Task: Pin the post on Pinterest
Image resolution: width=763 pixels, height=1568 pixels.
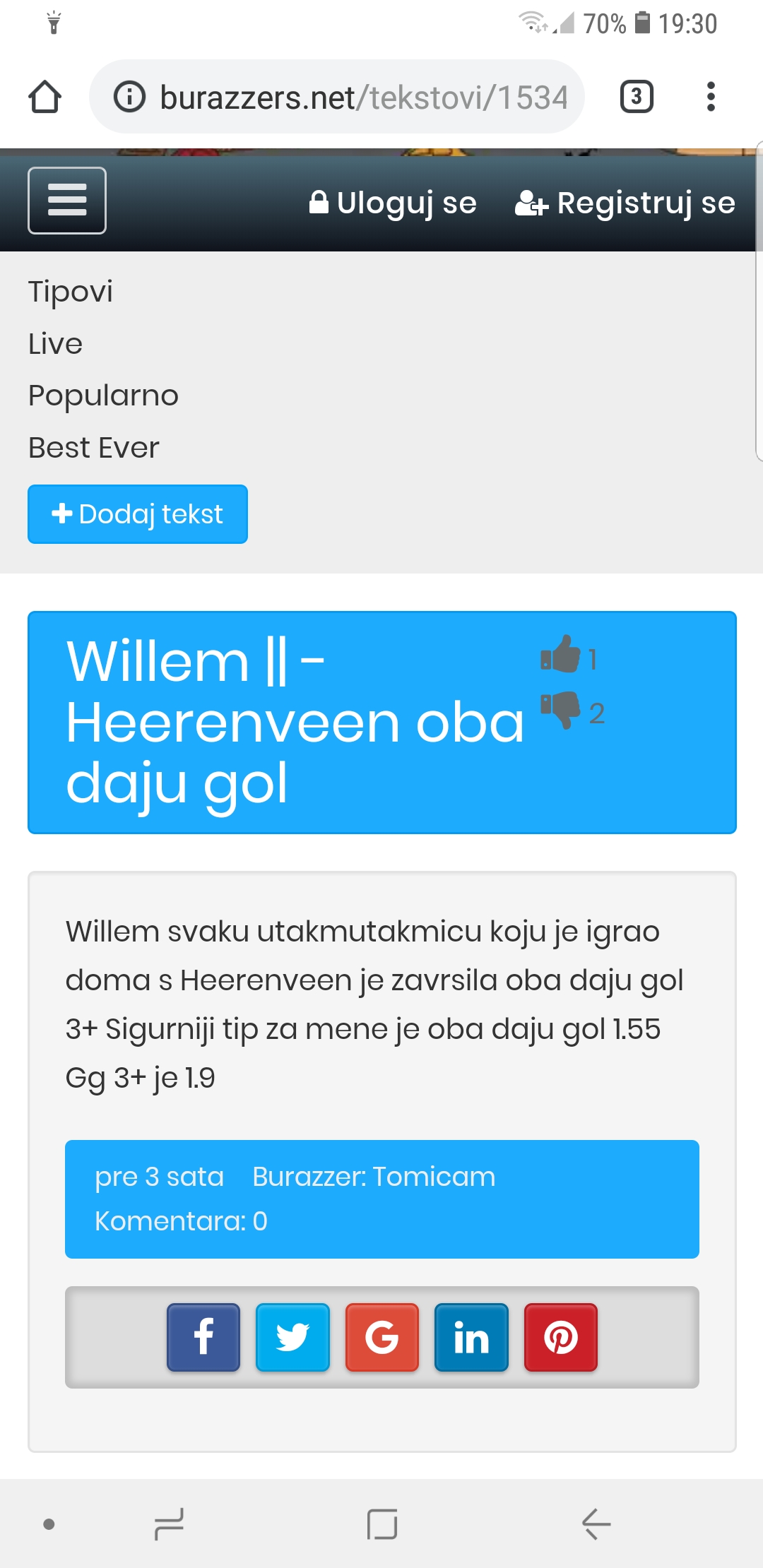Action: [x=561, y=1337]
